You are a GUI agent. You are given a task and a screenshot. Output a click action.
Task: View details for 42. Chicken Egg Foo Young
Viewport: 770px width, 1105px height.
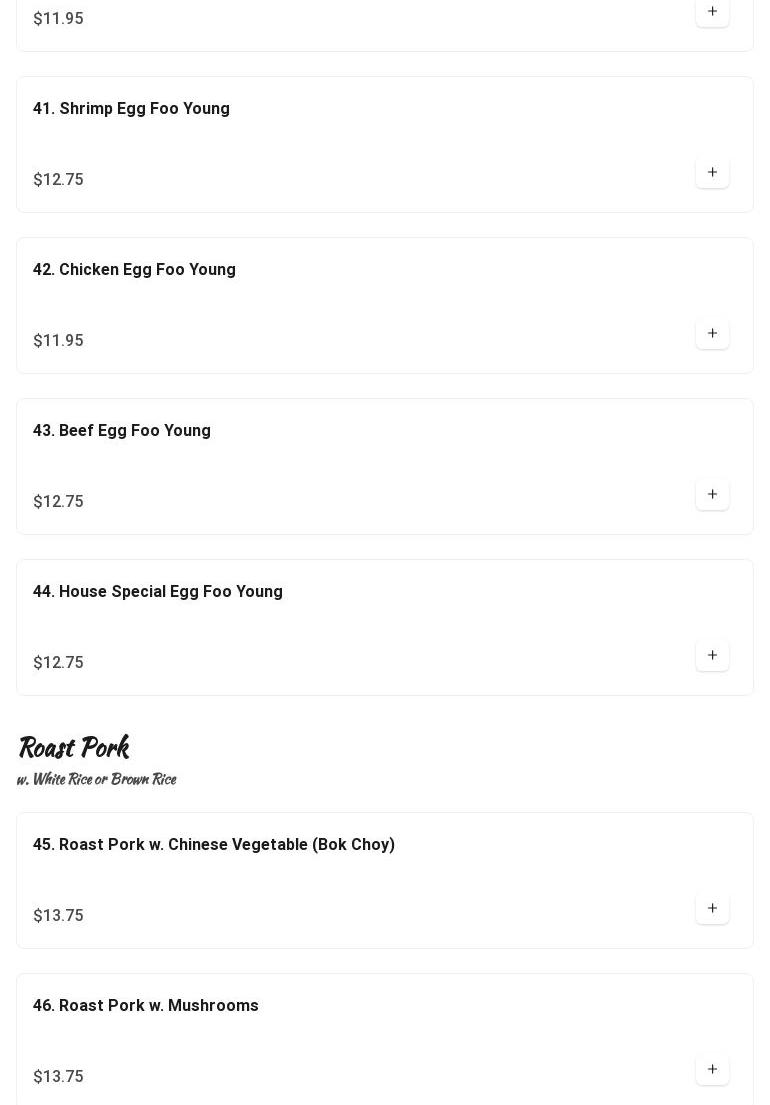[x=134, y=270]
